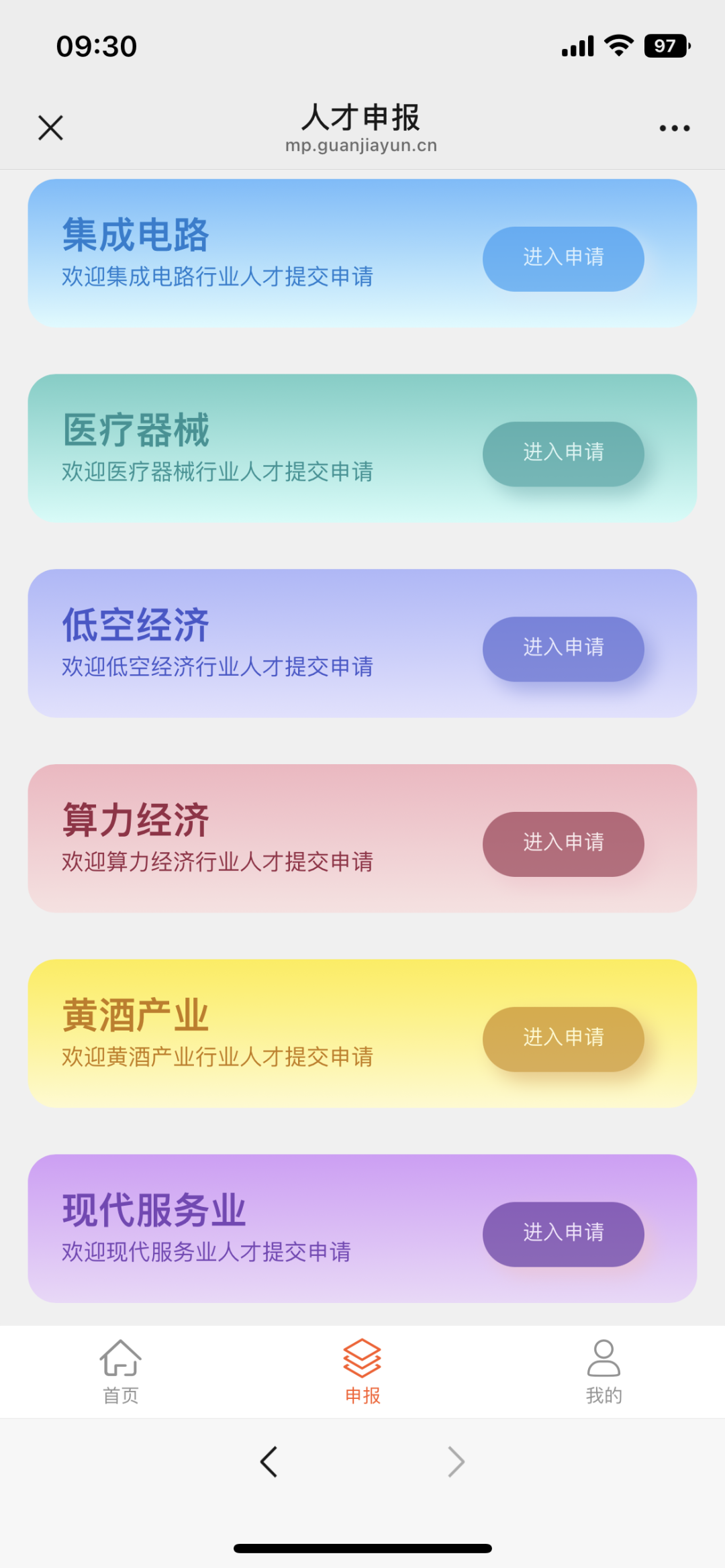Tap the back chevron at page bottom
This screenshot has width=725, height=1568.
(269, 1461)
